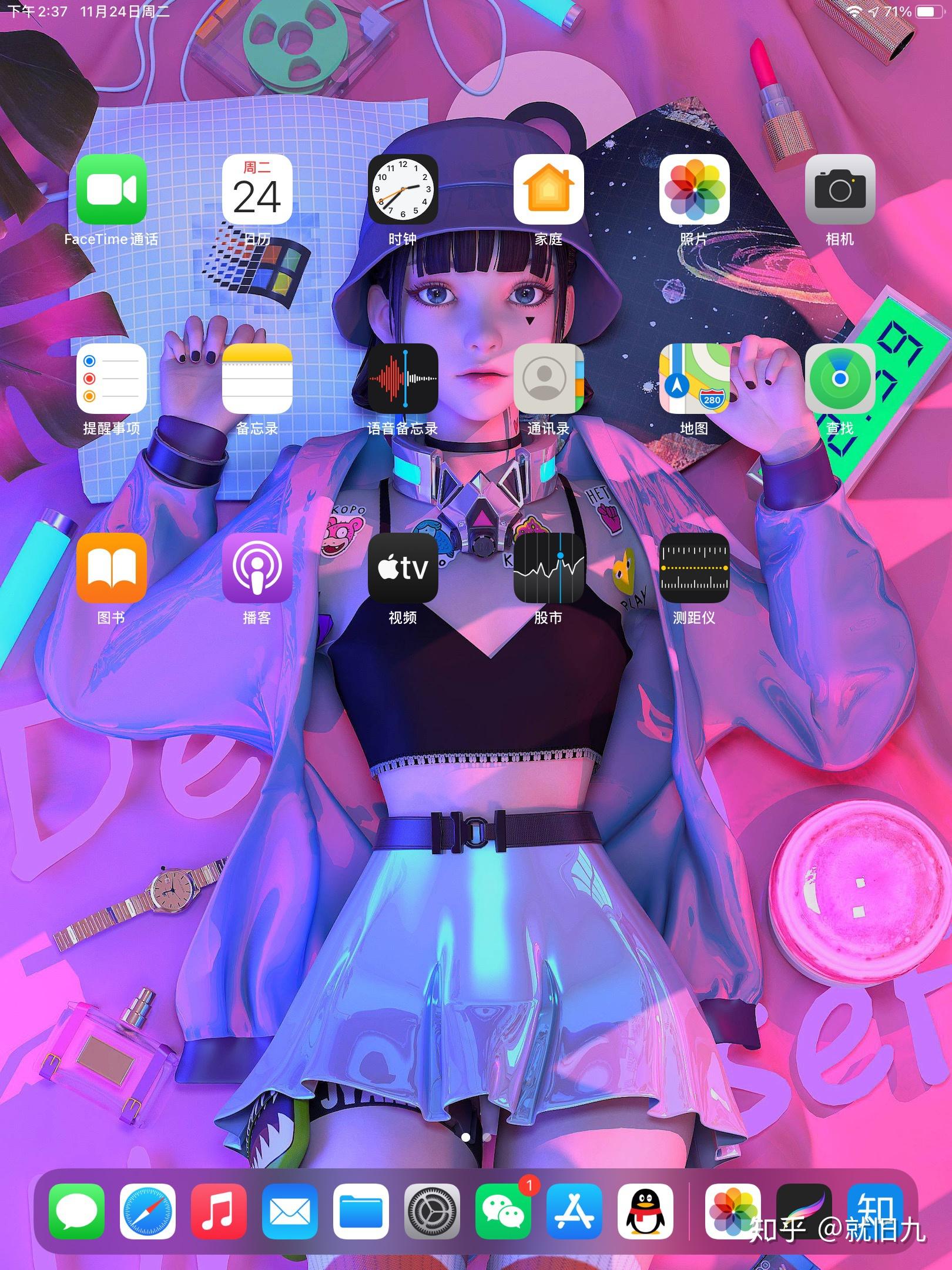Image resolution: width=952 pixels, height=1270 pixels.
Task: Launch the App Store from the dock
Action: 574,1211
